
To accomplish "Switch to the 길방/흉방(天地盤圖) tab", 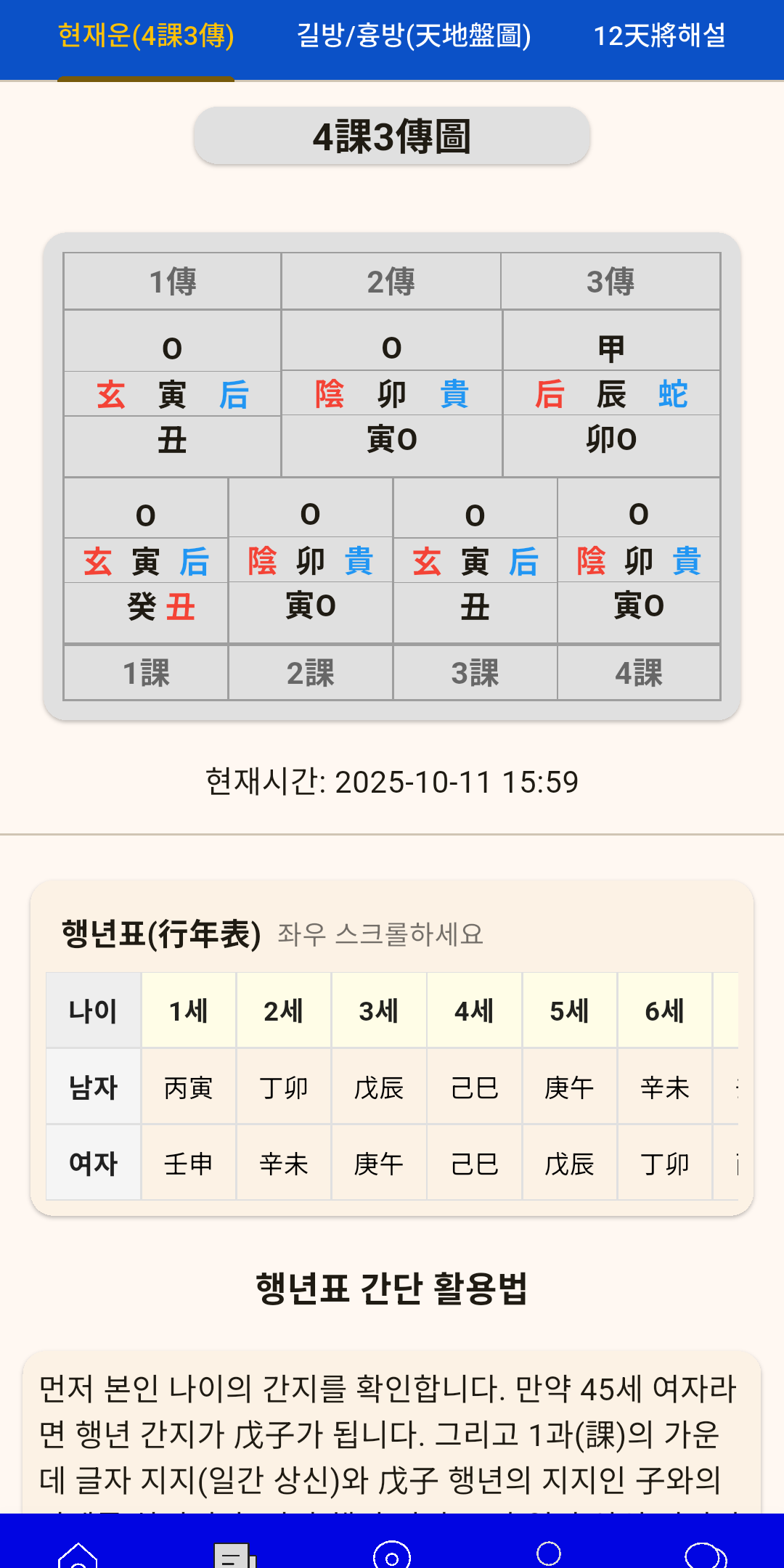I will click(x=414, y=36).
